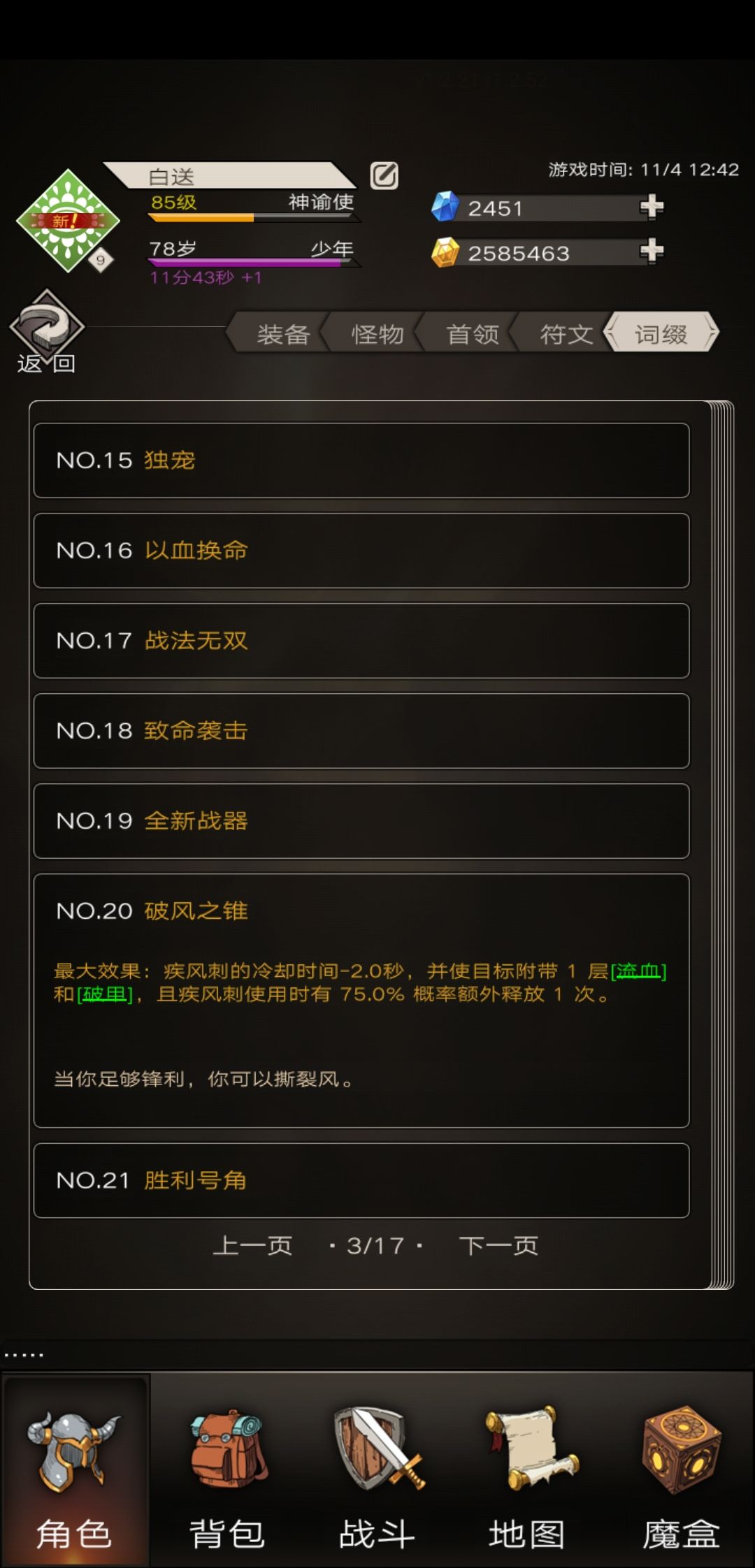Expand entry NO.21 胜利号角
The image size is (755, 1568).
point(361,1181)
